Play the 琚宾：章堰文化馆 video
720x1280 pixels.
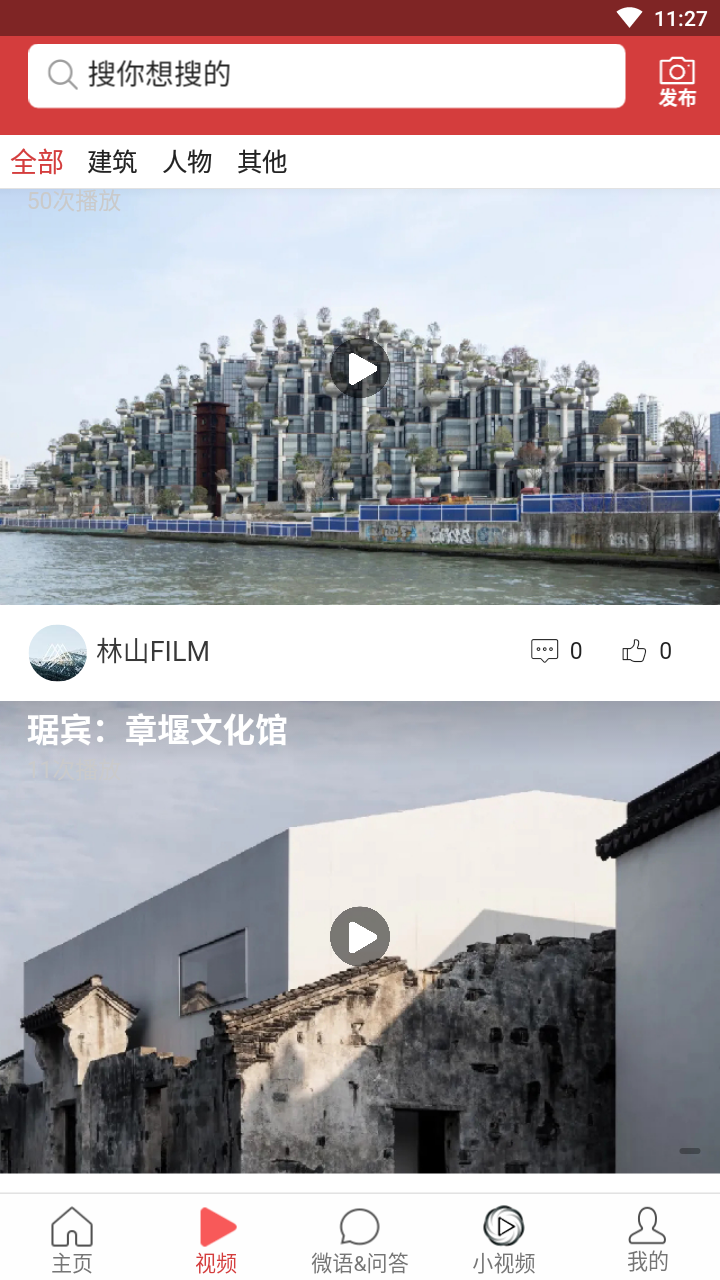click(x=360, y=936)
